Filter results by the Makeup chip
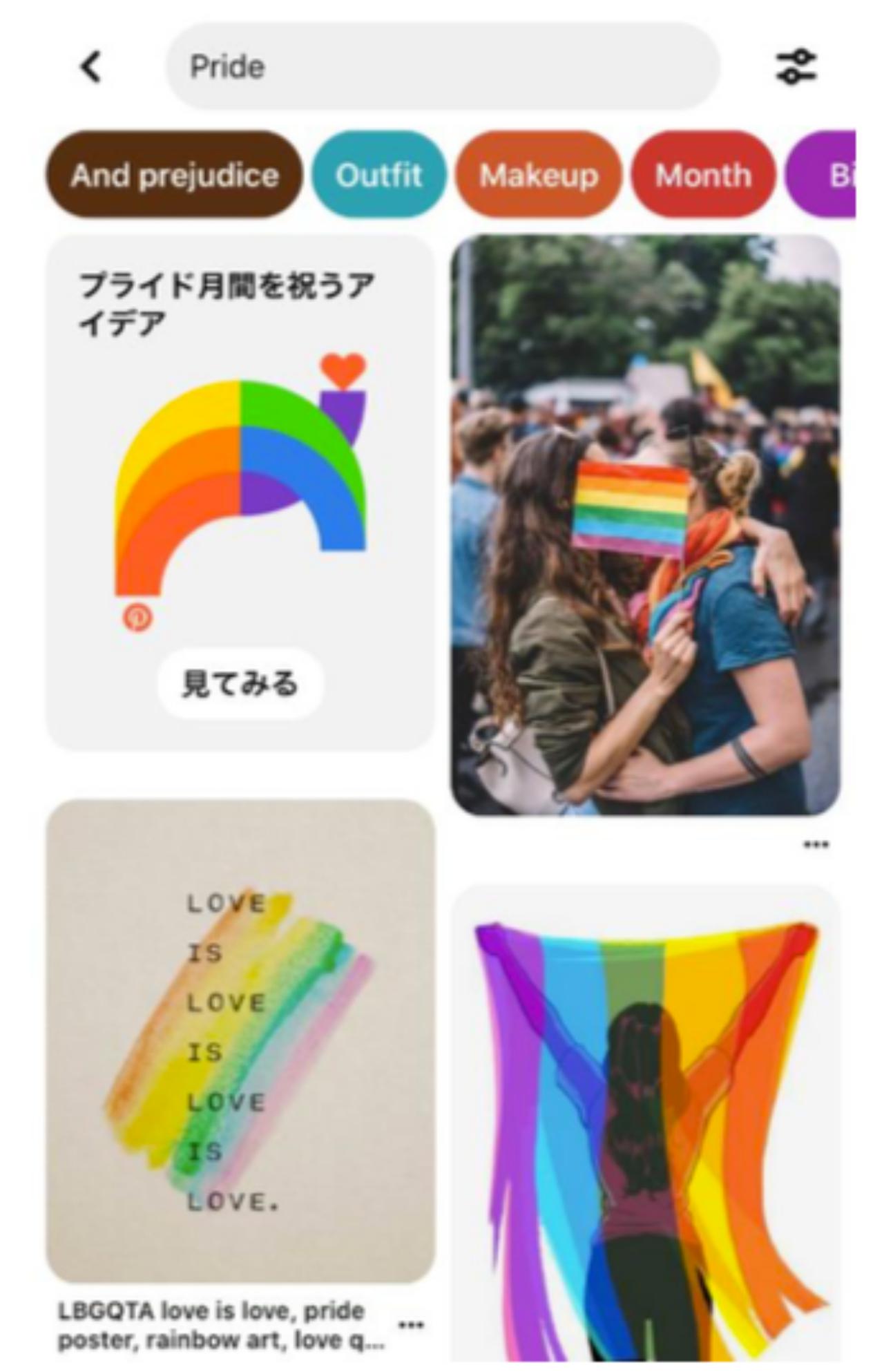The image size is (884, 1372). pos(539,175)
